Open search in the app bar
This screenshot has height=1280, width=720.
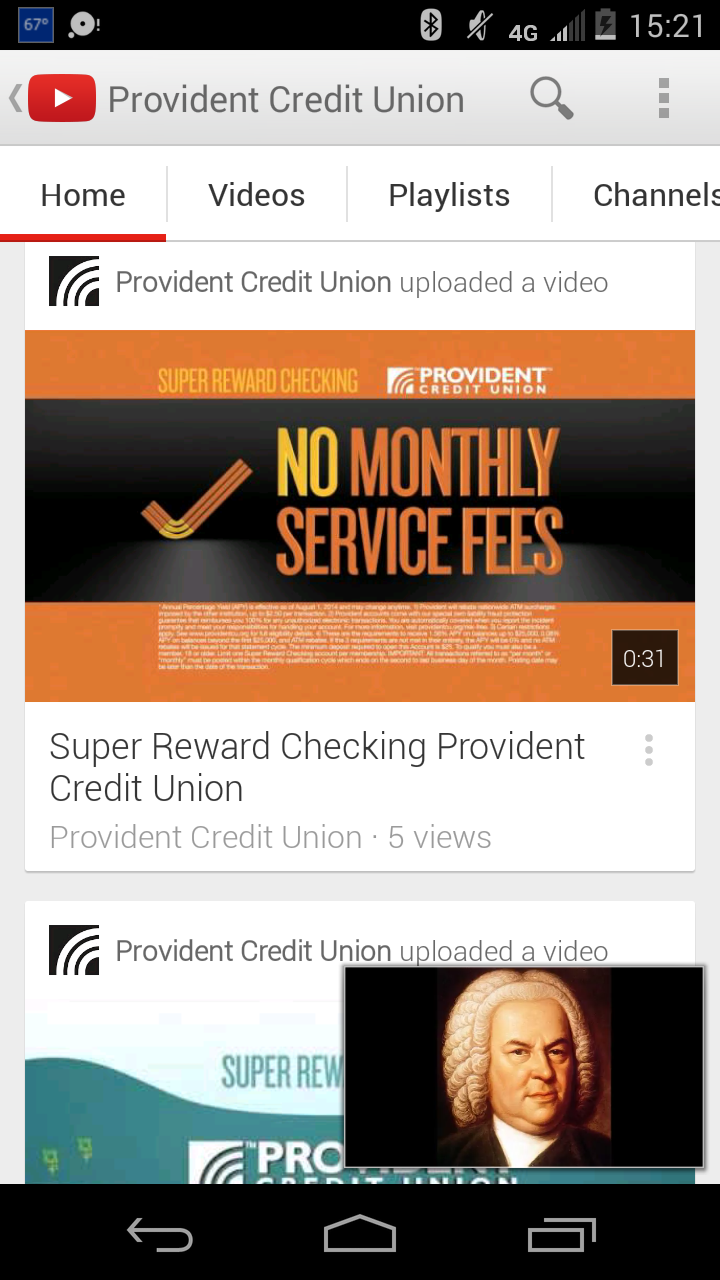[551, 99]
